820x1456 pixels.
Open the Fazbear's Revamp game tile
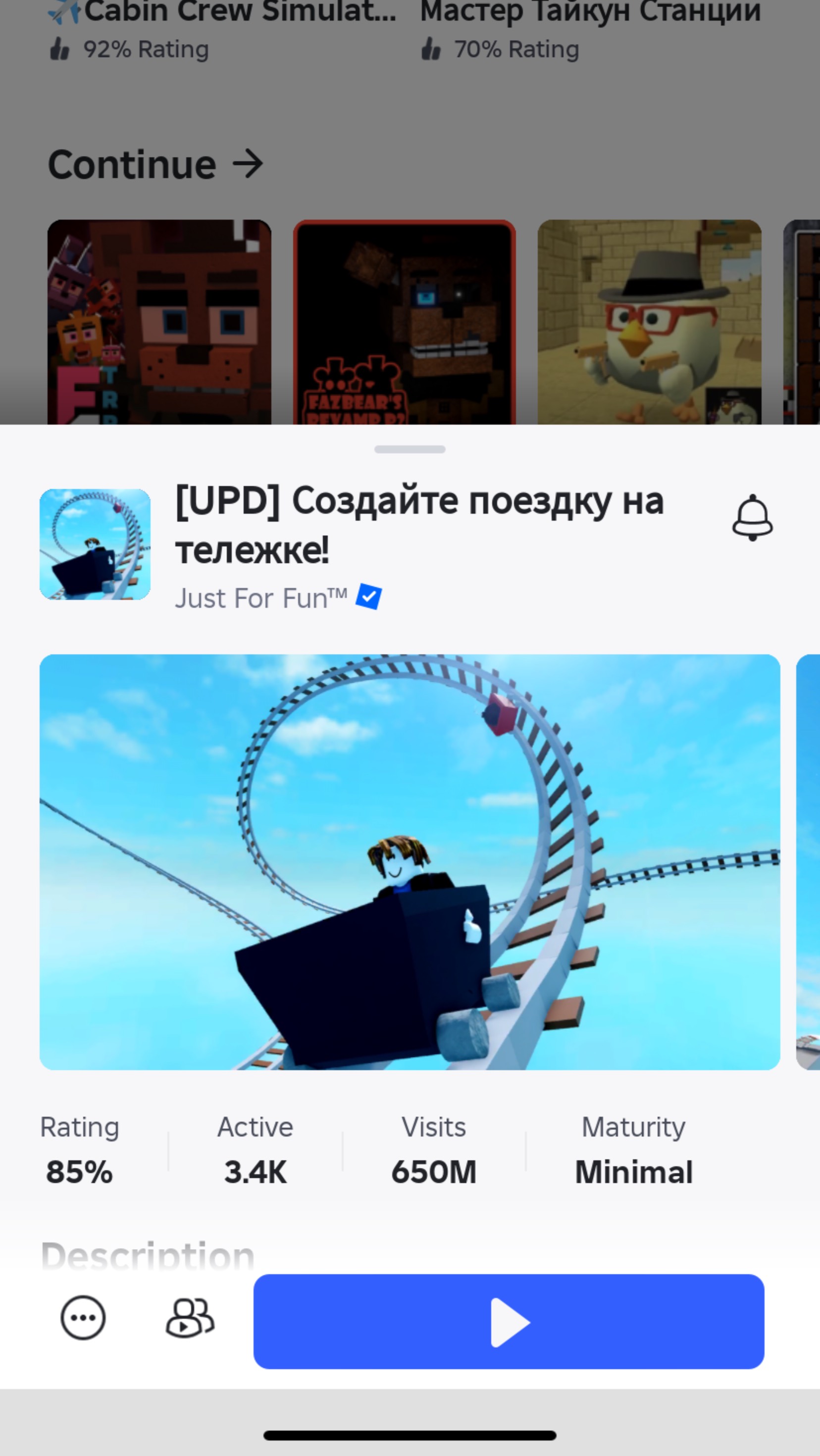point(405,322)
